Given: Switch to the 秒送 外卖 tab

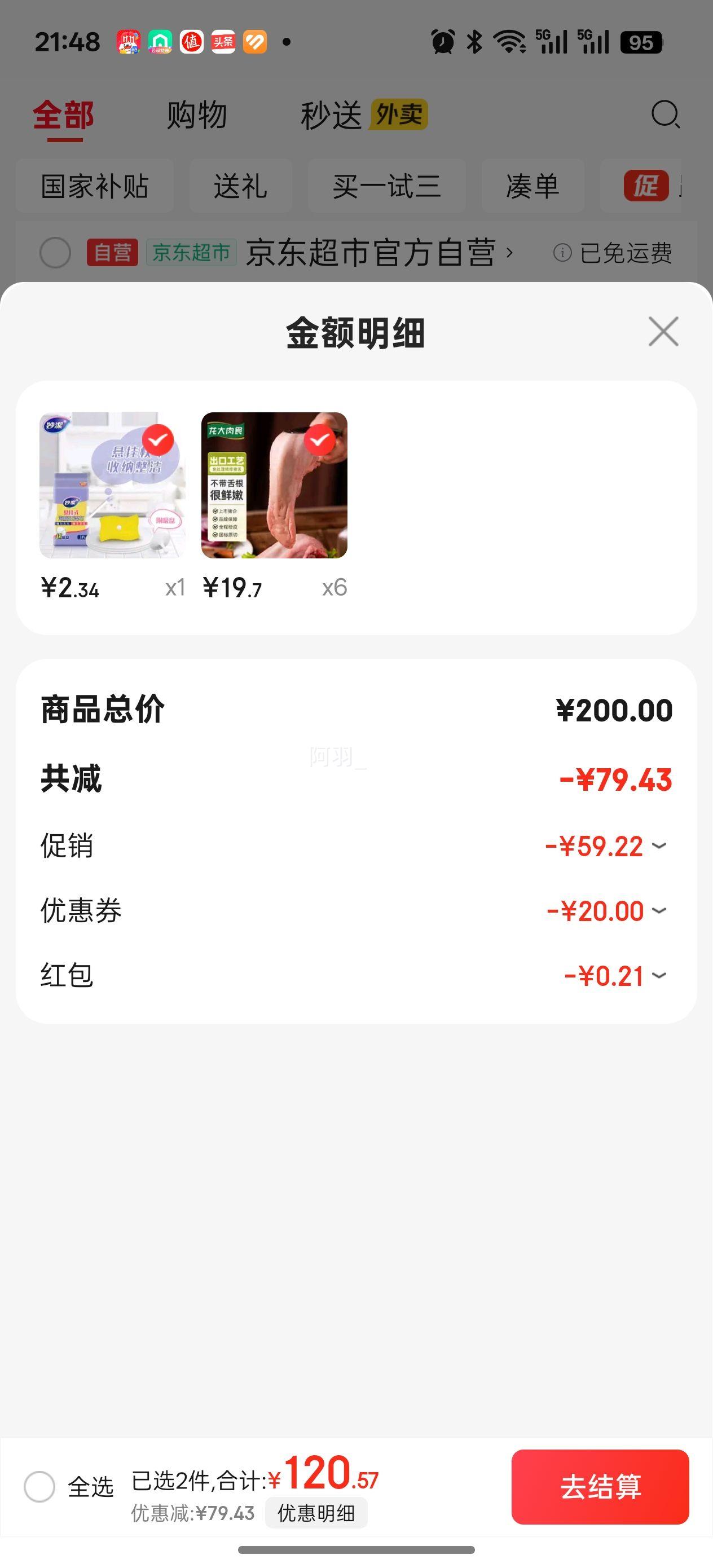Looking at the screenshot, I should coord(363,115).
